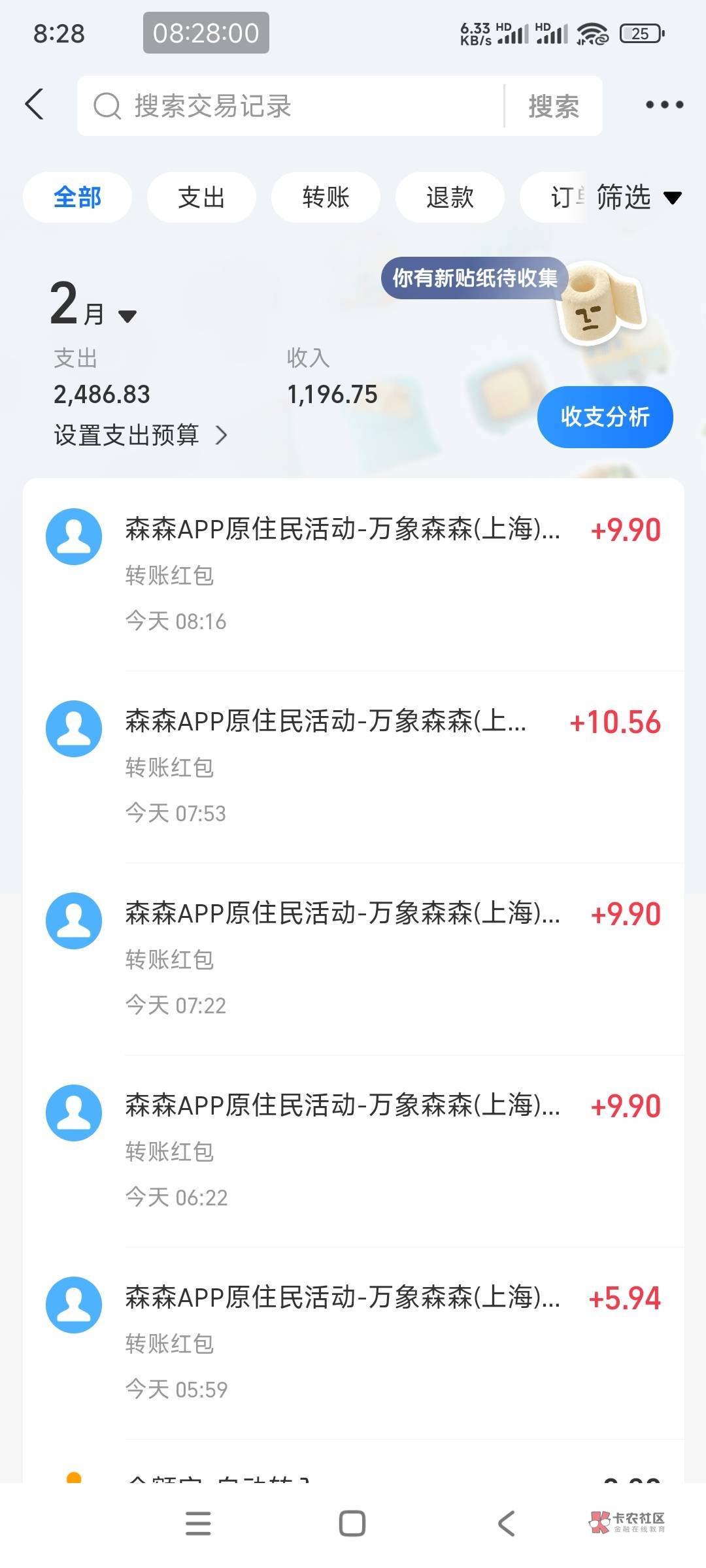View the +9.90 record from 今天 07:22
The image size is (706, 1568).
(353, 958)
